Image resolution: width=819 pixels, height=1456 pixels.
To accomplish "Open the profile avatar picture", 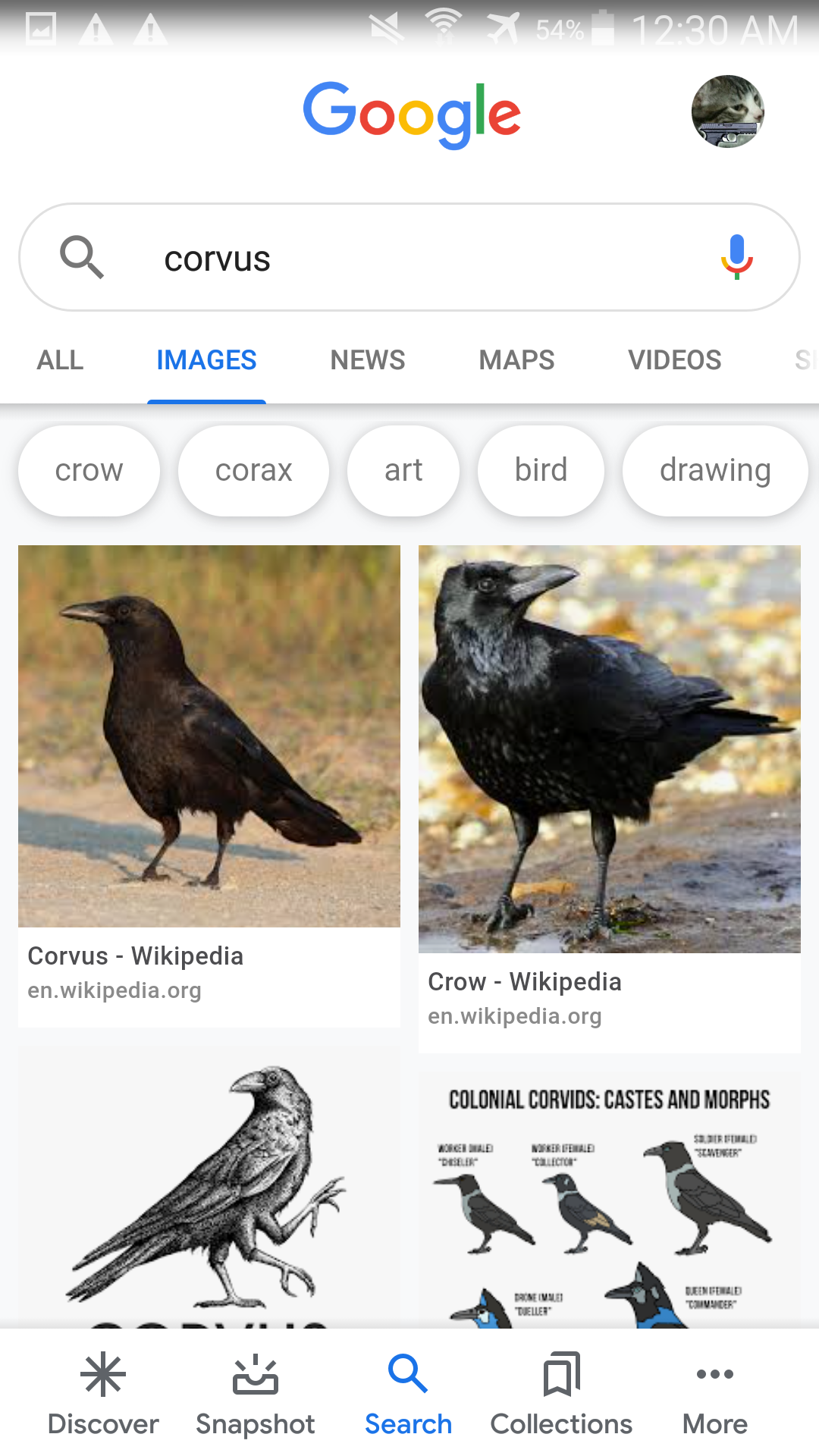I will (727, 112).
